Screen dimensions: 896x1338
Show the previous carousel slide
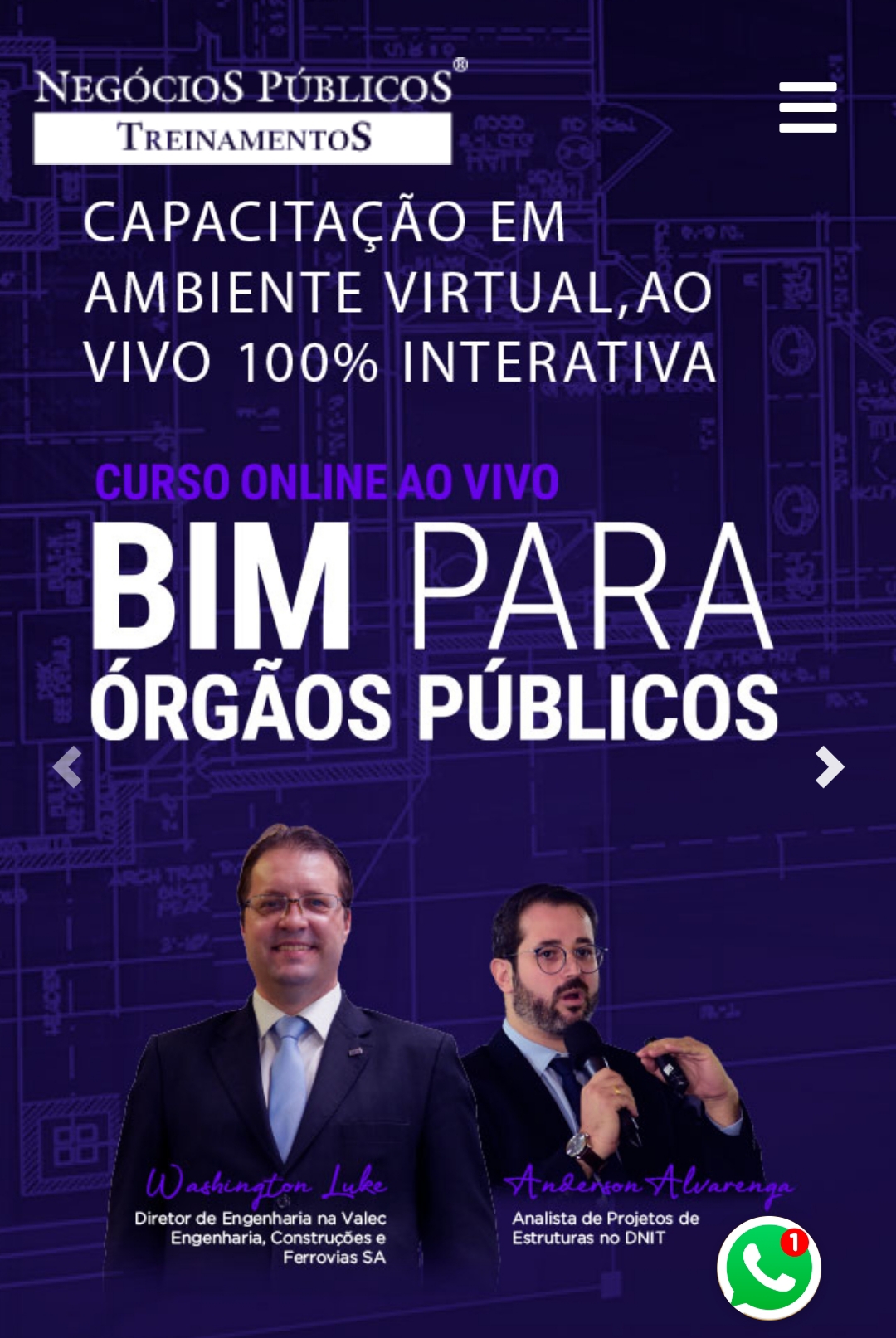tap(67, 766)
